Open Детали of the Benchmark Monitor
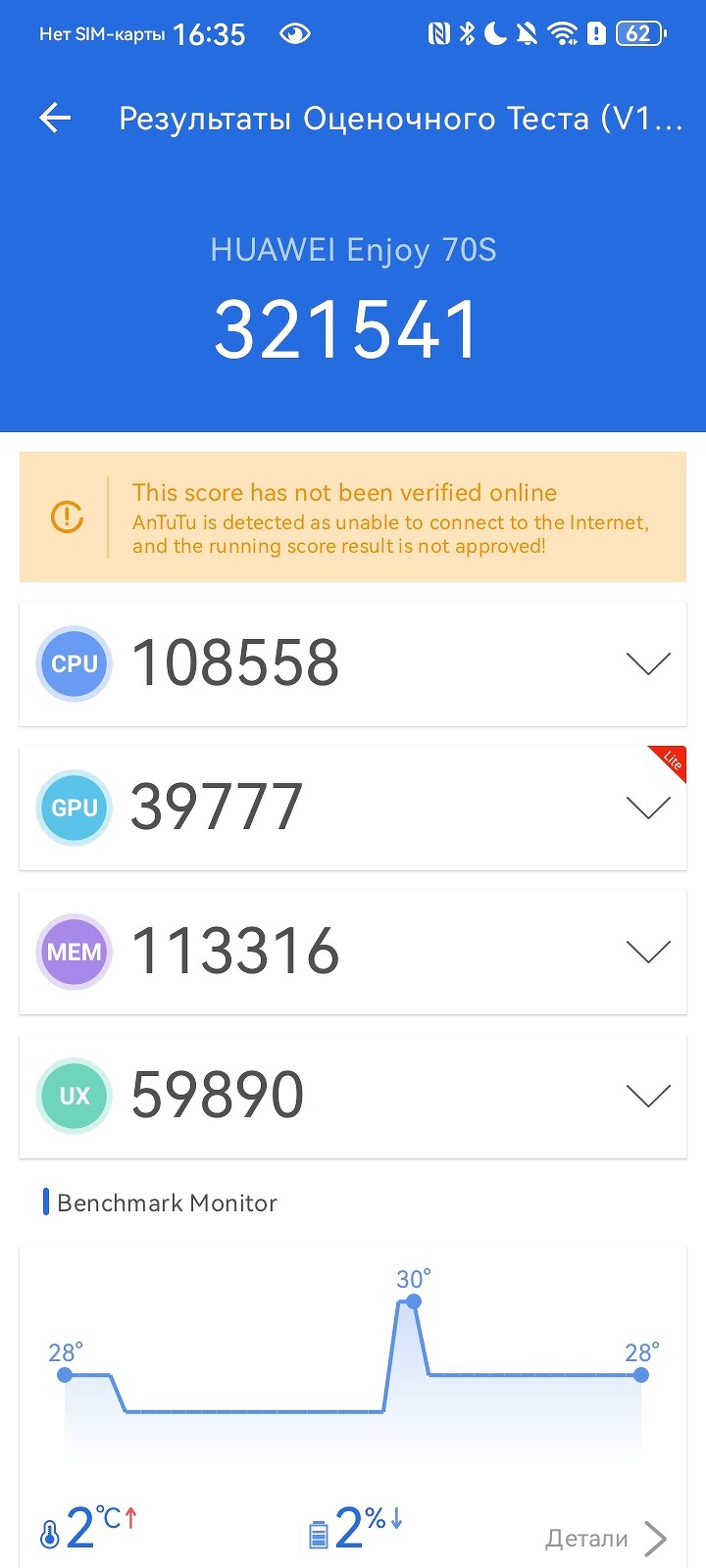 [x=605, y=1538]
